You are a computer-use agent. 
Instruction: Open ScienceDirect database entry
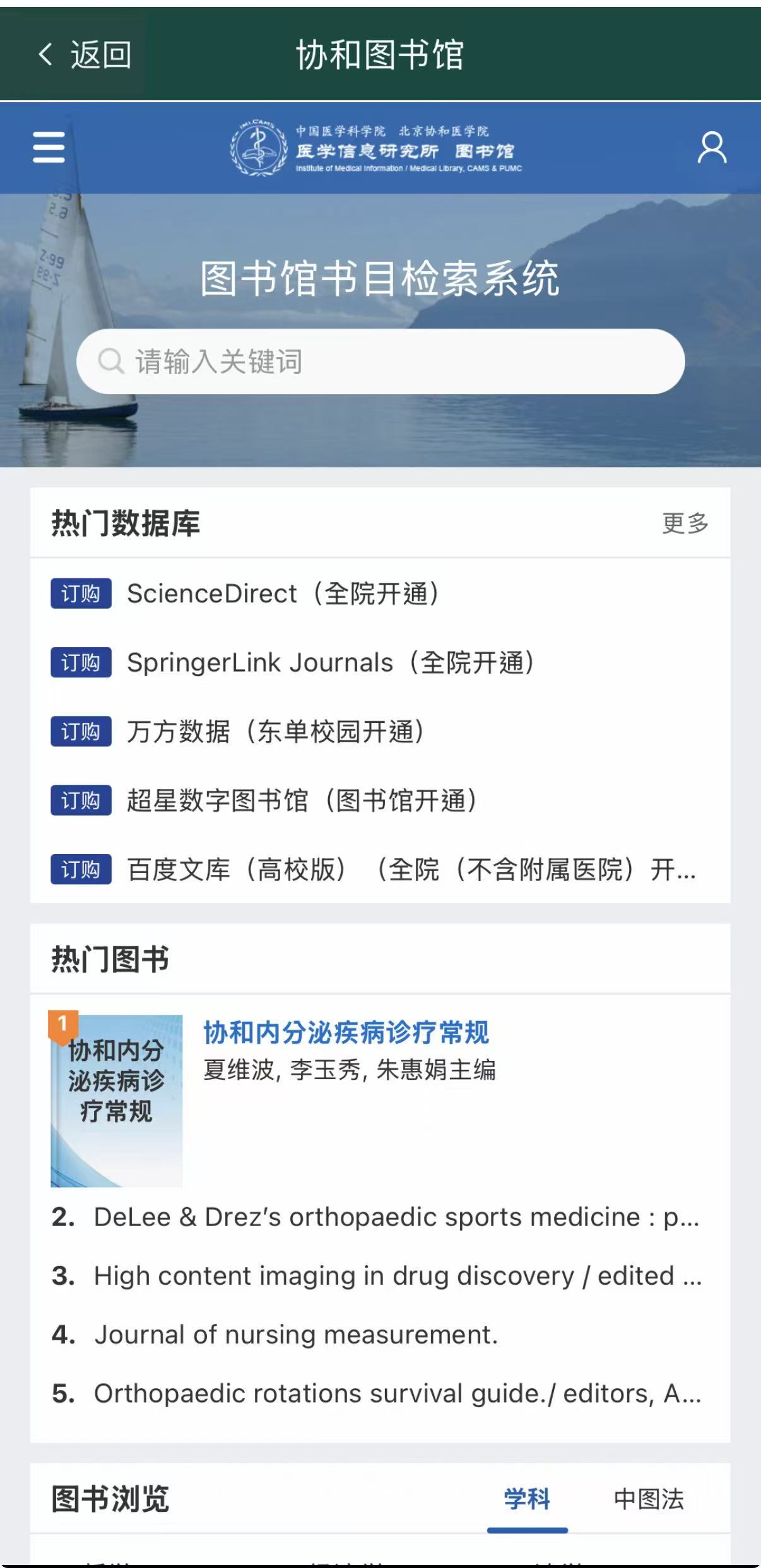click(283, 594)
